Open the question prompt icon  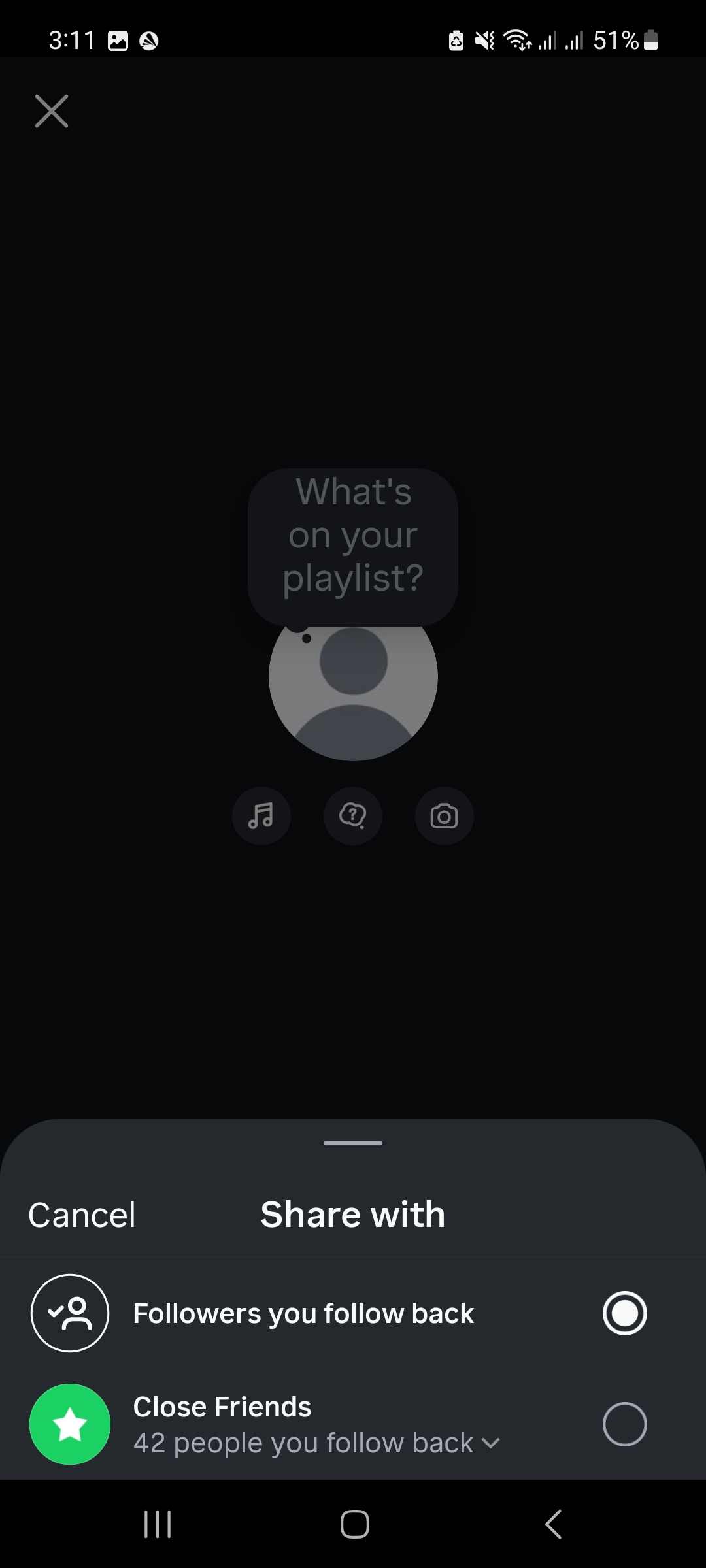pyautogui.click(x=353, y=816)
